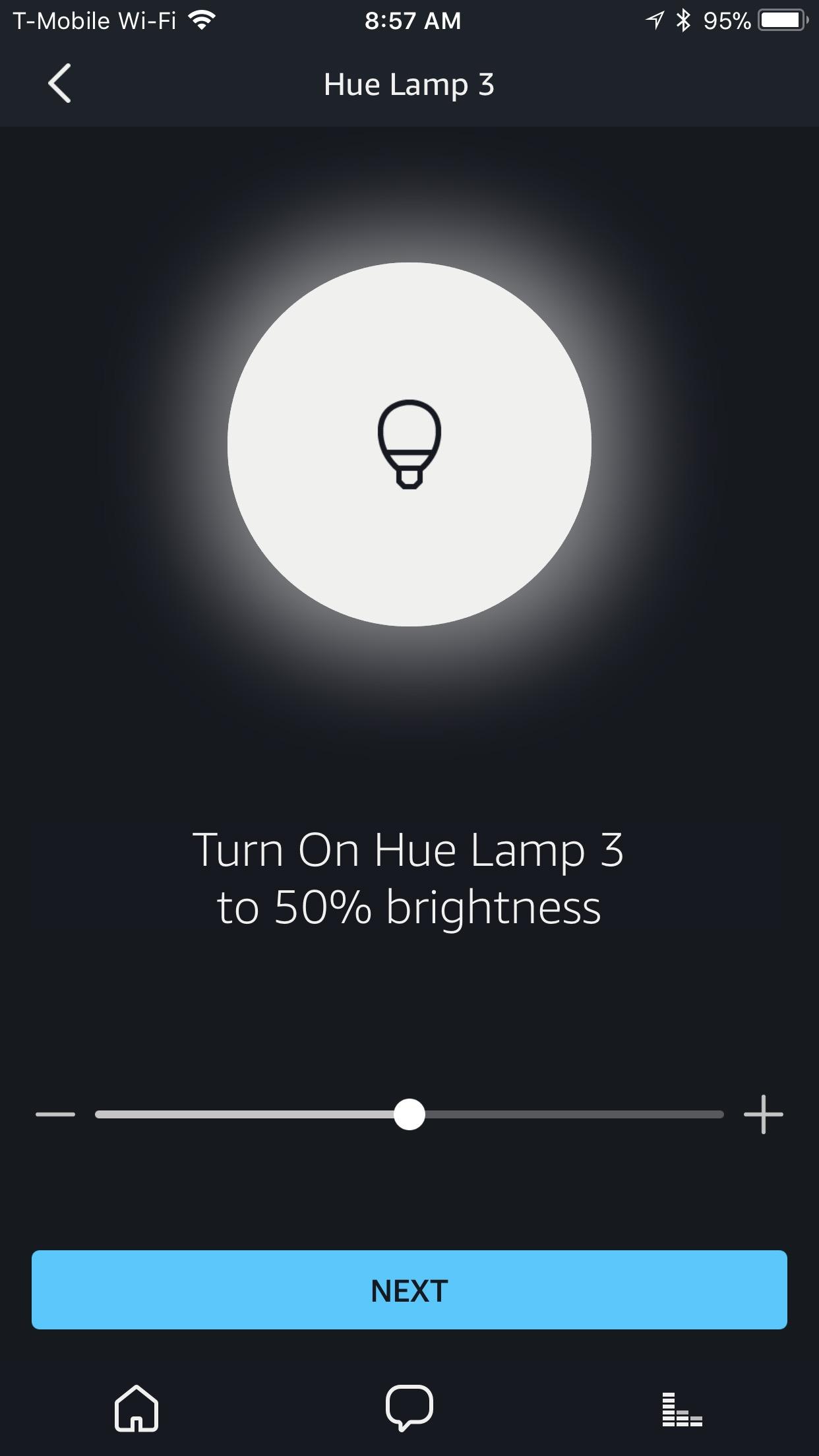Go back from Hue Lamp 3

(x=59, y=84)
